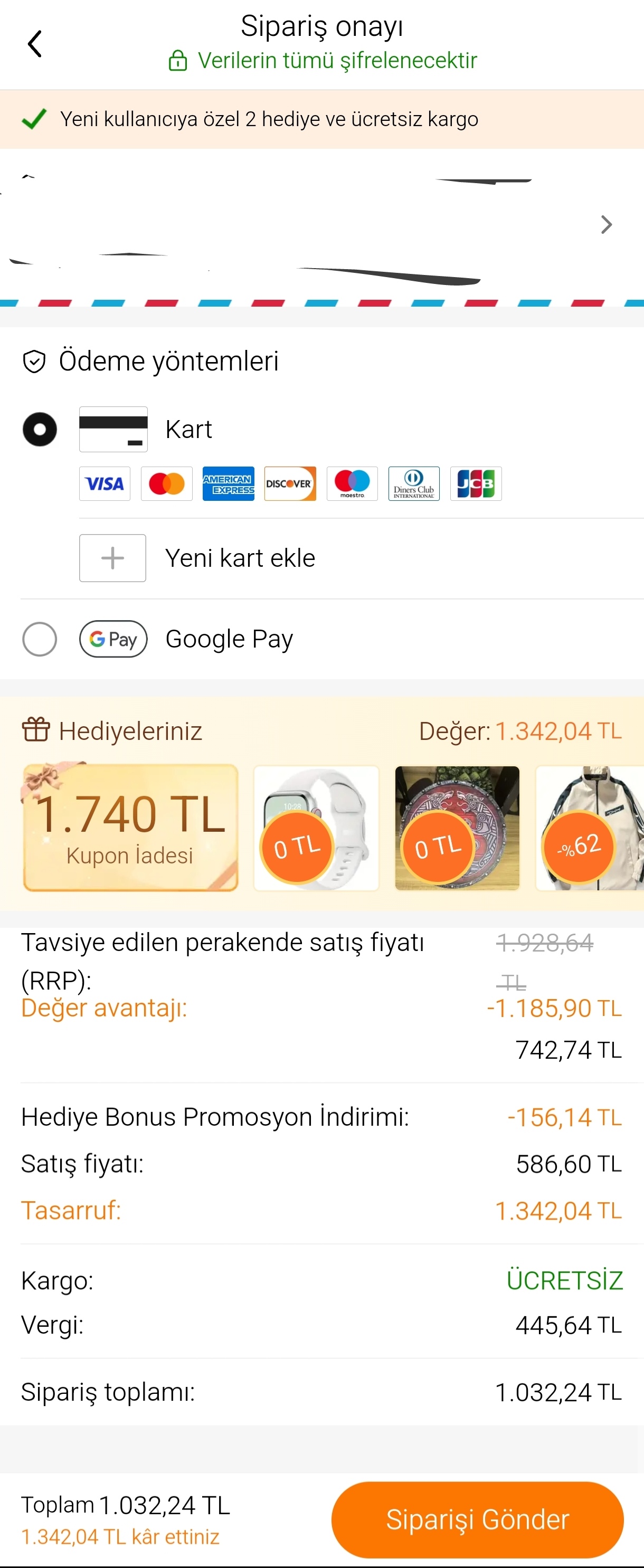Image resolution: width=644 pixels, height=1568 pixels.
Task: Expand the address details chevron
Action: click(605, 225)
